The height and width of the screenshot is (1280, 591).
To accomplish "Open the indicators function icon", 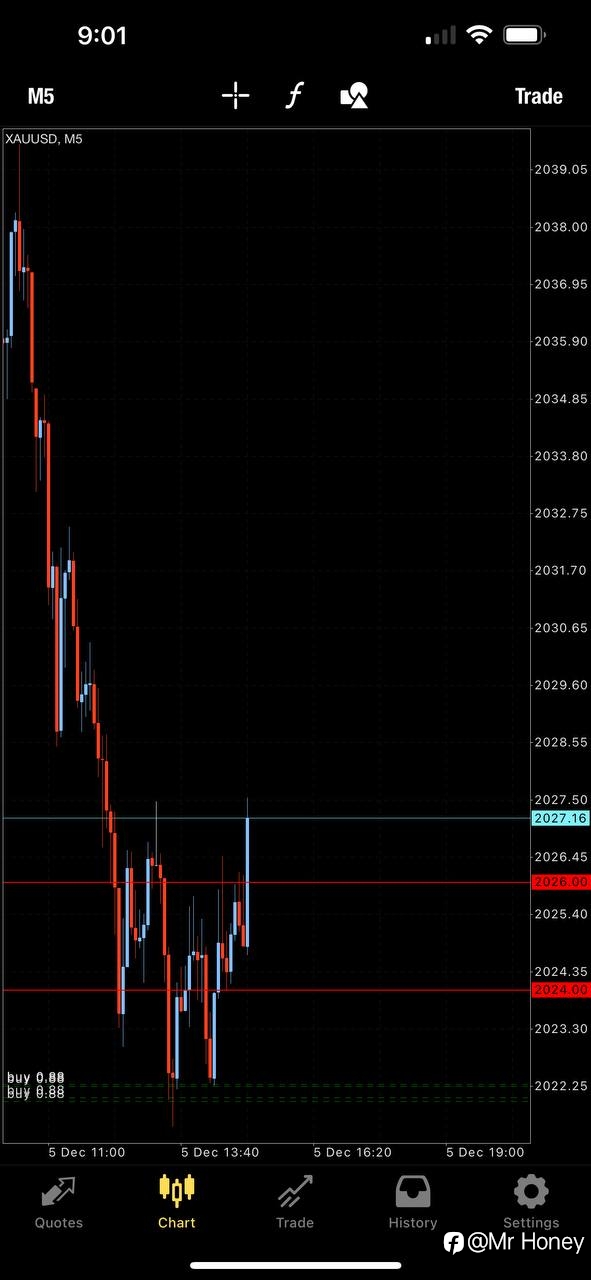I will [x=294, y=96].
